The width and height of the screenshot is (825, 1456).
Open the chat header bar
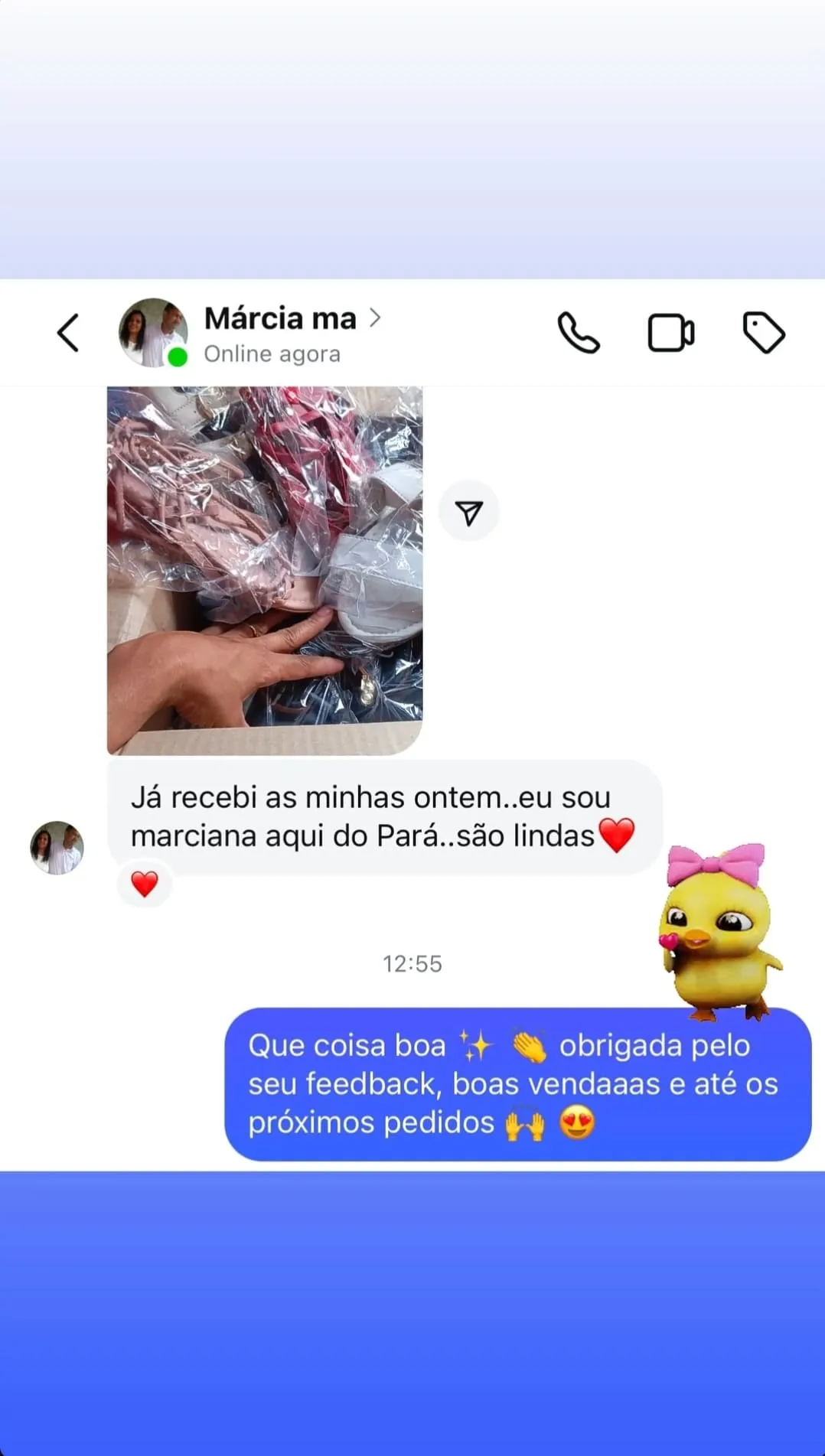(413, 331)
